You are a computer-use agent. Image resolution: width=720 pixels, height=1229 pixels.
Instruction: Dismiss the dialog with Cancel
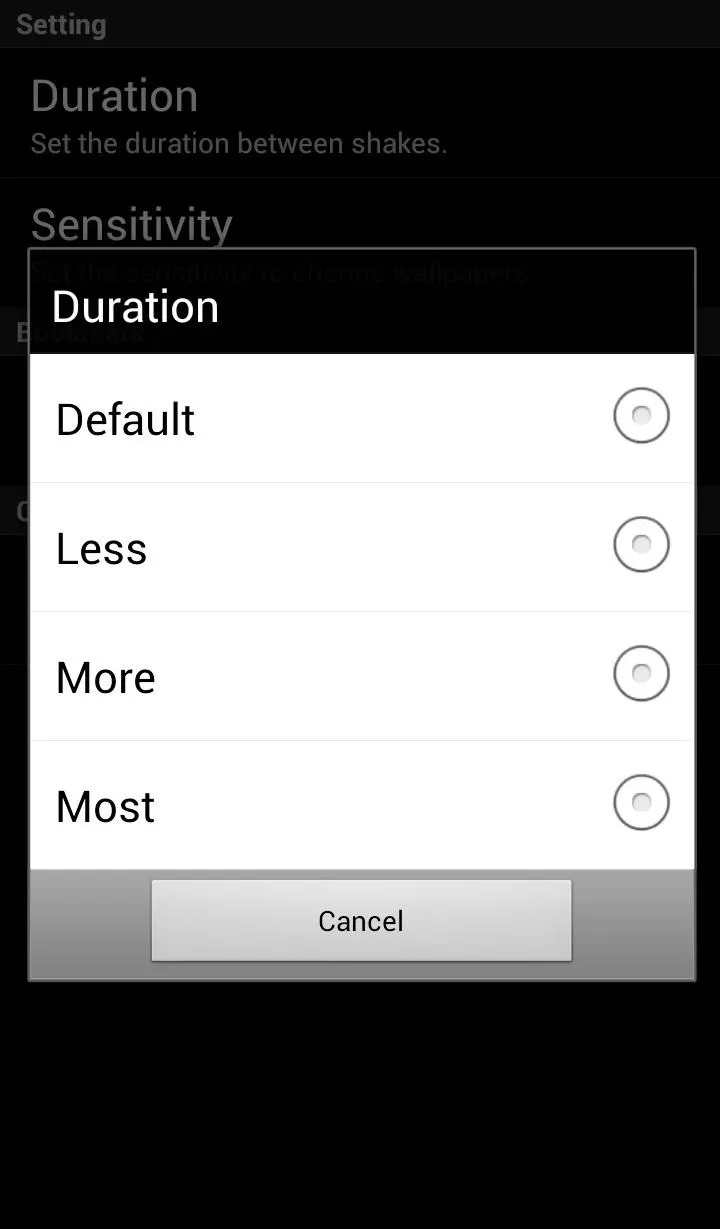(x=361, y=920)
